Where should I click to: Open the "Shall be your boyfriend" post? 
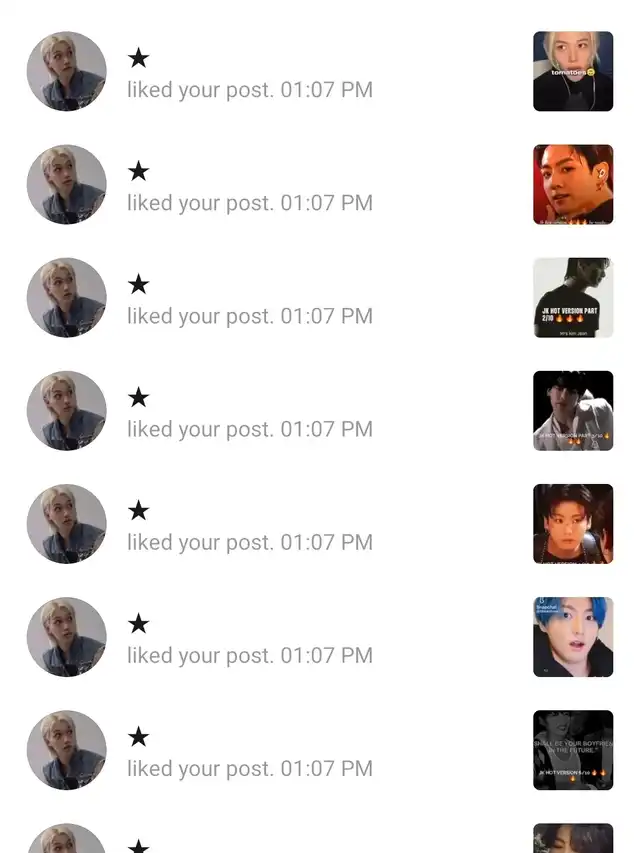point(572,750)
